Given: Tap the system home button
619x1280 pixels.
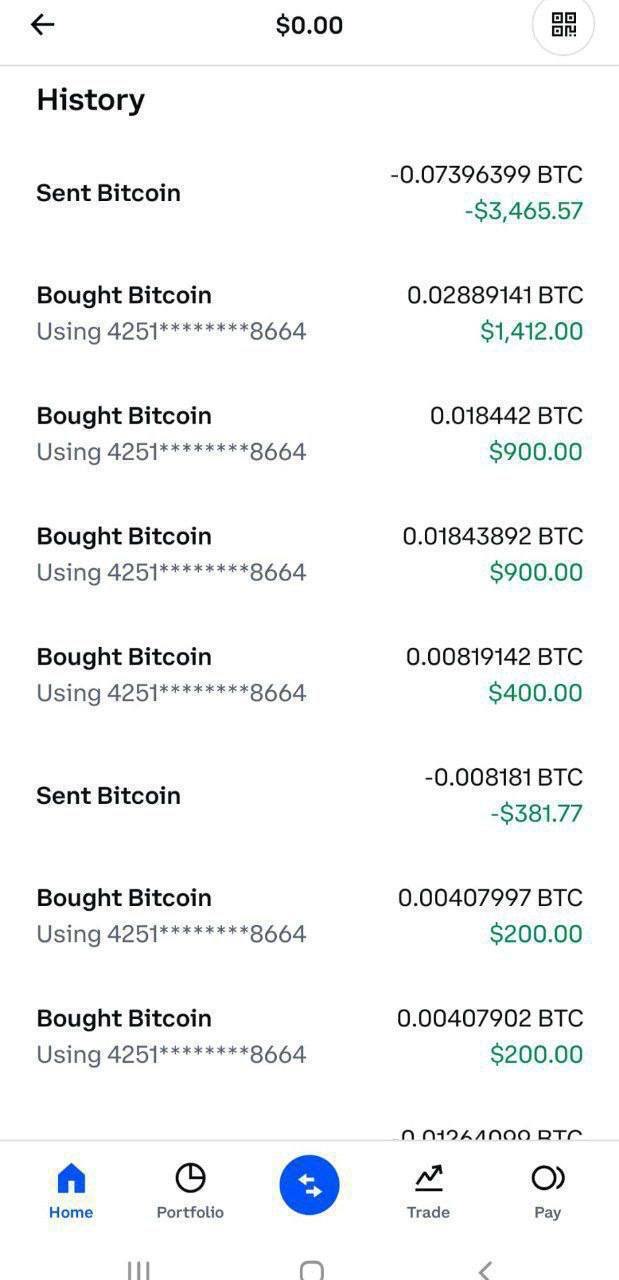Looking at the screenshot, I should [x=311, y=1270].
